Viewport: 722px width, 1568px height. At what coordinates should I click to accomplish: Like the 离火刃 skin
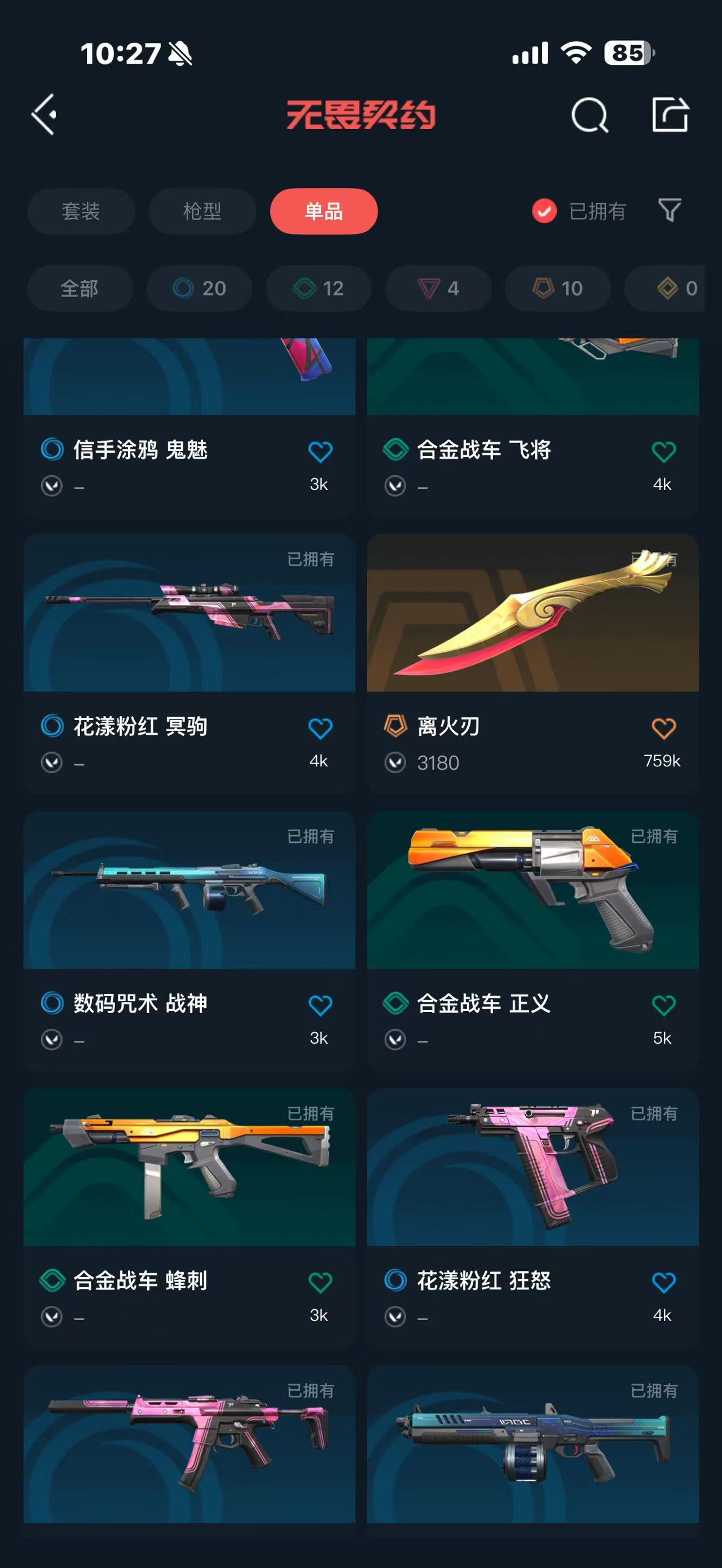(663, 728)
